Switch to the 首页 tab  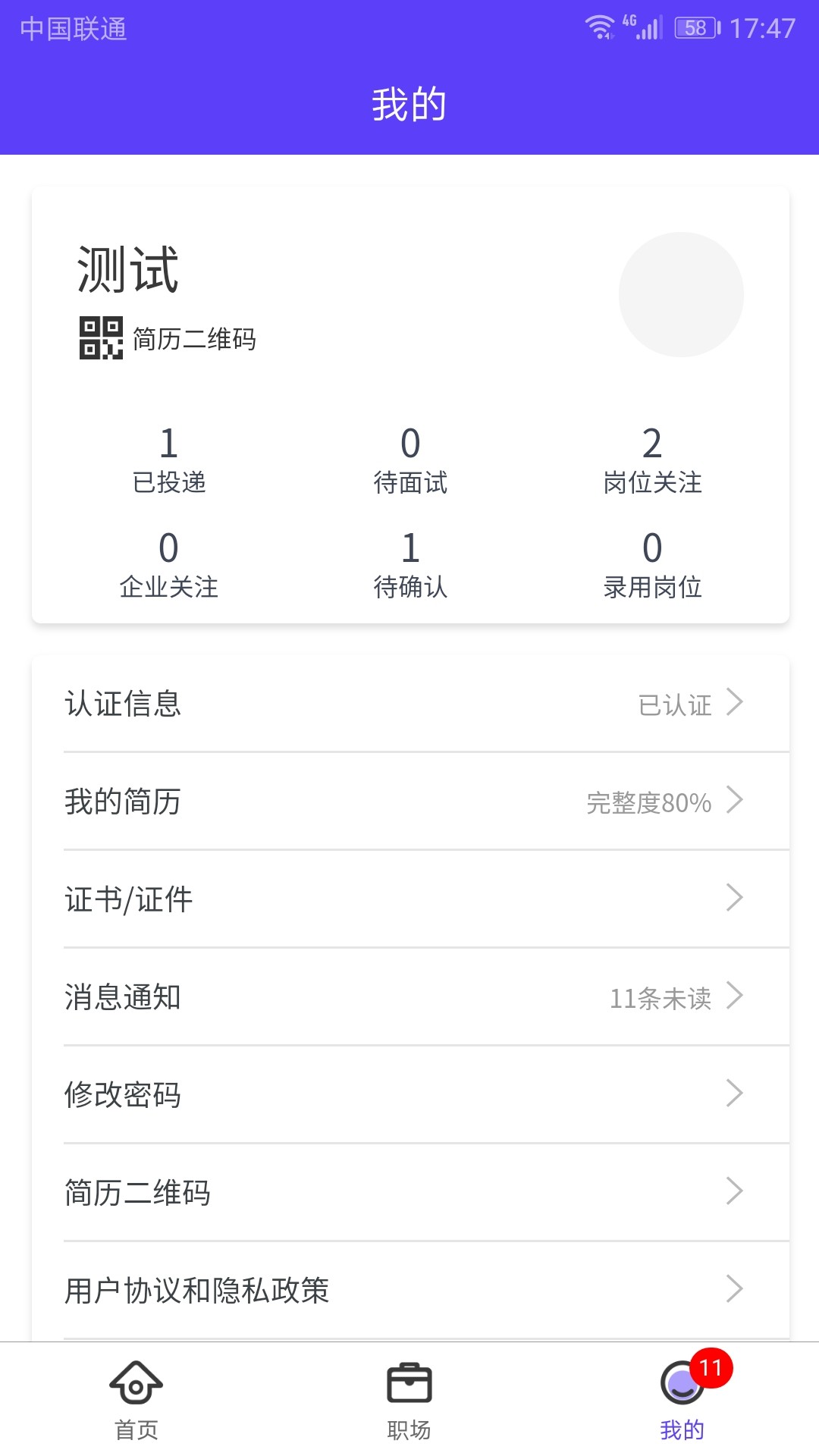[x=136, y=1400]
